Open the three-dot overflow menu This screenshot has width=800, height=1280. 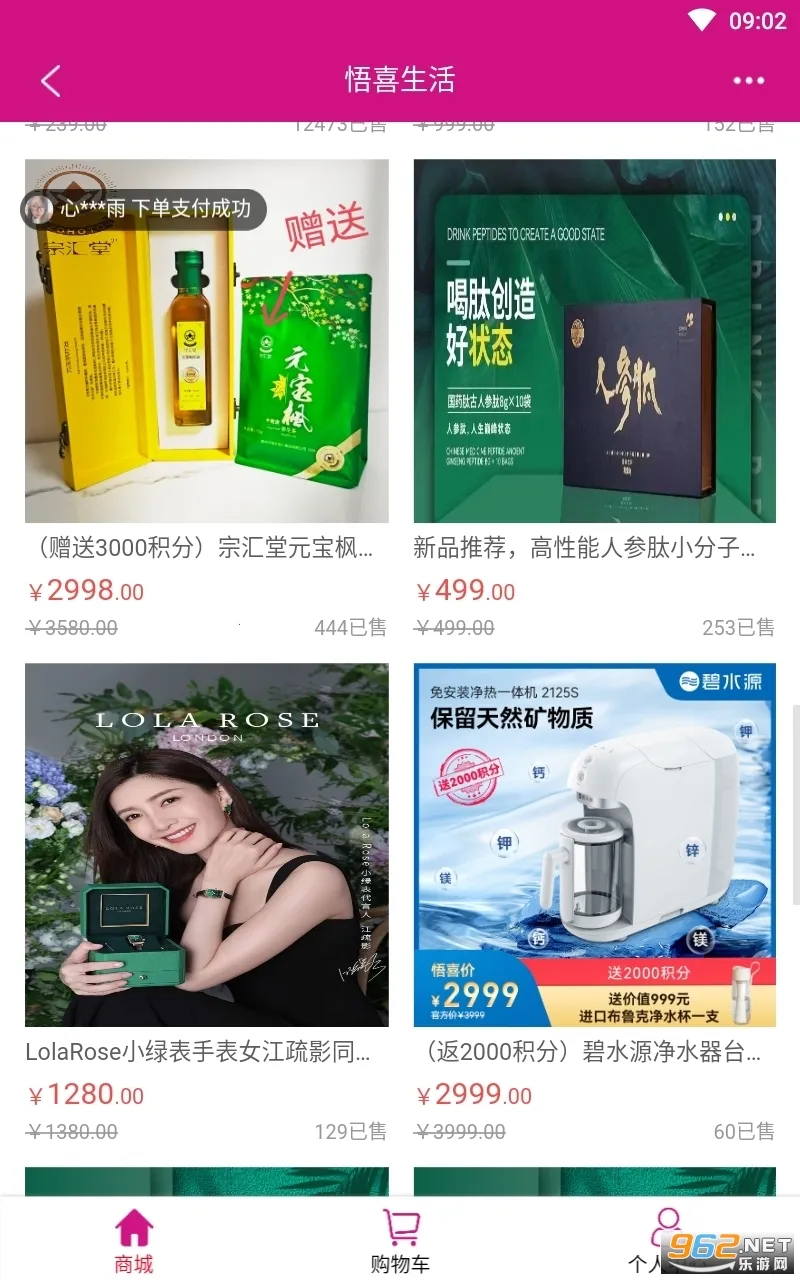pyautogui.click(x=748, y=81)
